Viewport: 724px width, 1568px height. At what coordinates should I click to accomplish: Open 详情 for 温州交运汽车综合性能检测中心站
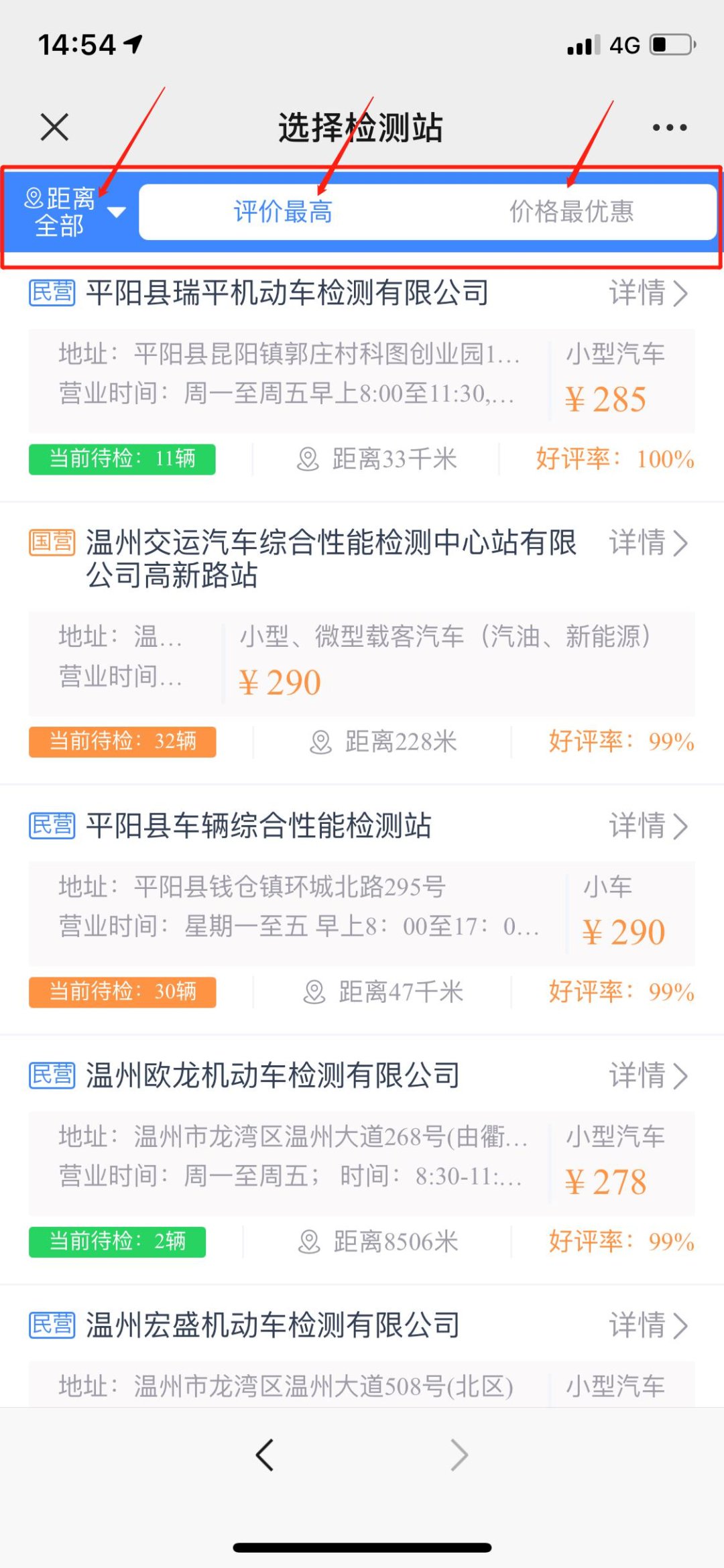(648, 543)
